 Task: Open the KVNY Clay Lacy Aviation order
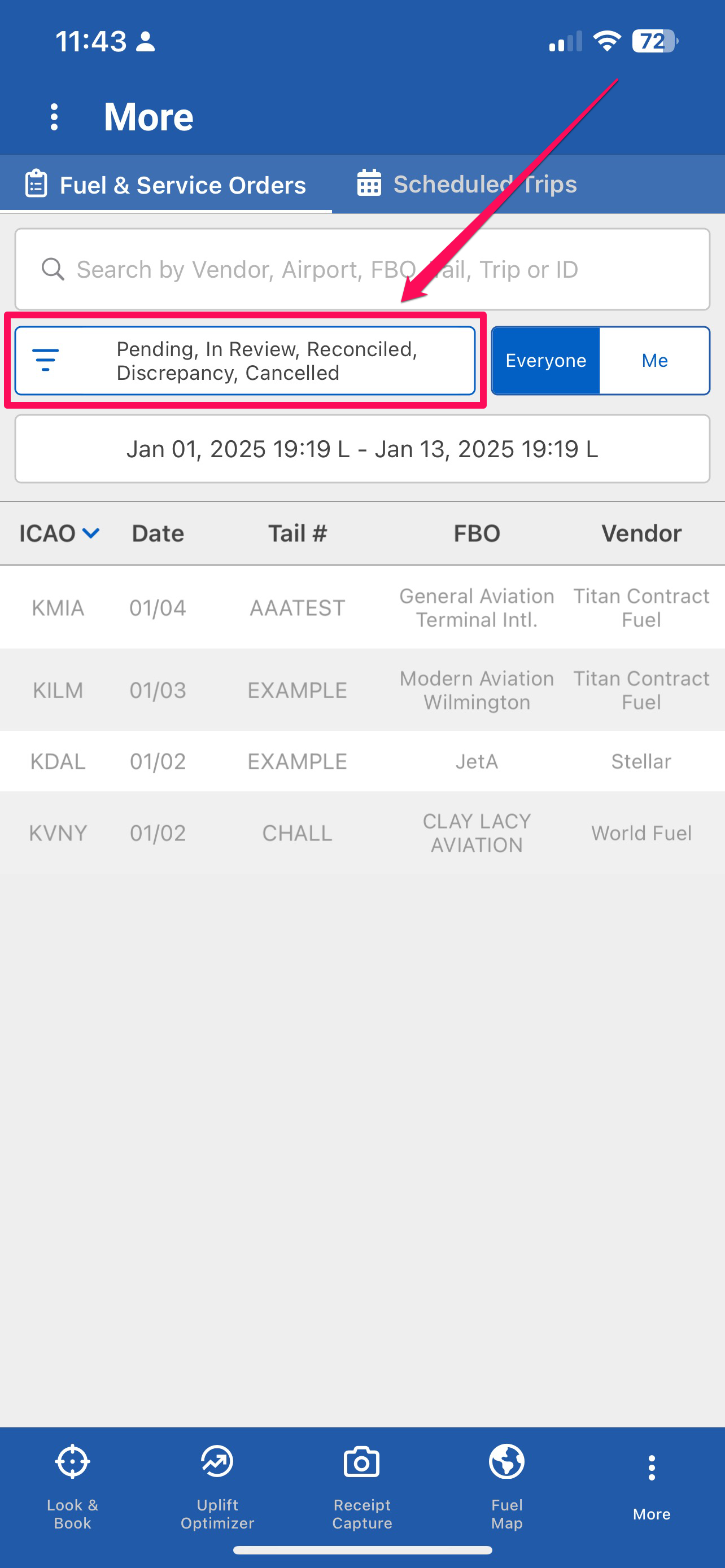click(362, 832)
